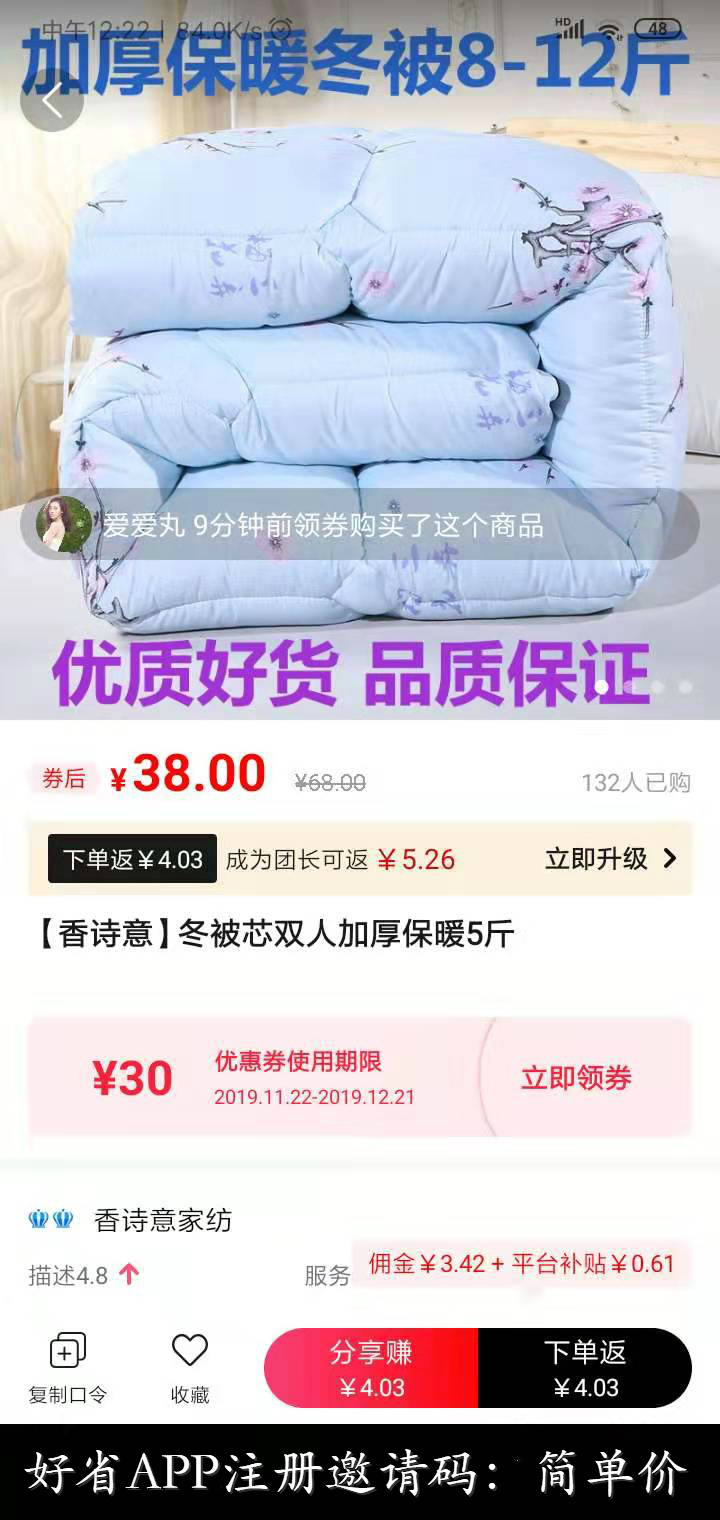Viewport: 720px width, 1520px height.
Task: Add this quilt to 收藏 favorites
Action: point(189,1368)
